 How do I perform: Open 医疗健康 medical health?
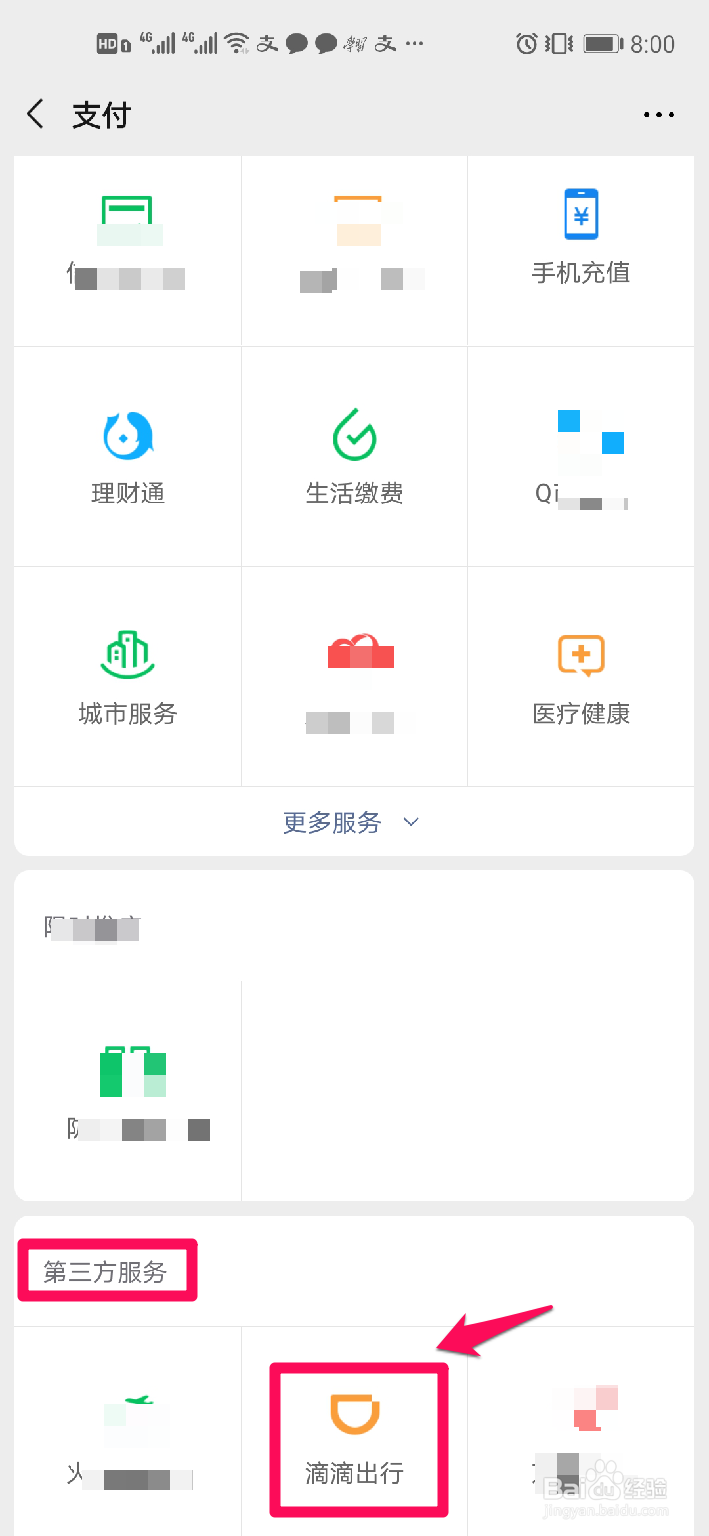pyautogui.click(x=581, y=676)
